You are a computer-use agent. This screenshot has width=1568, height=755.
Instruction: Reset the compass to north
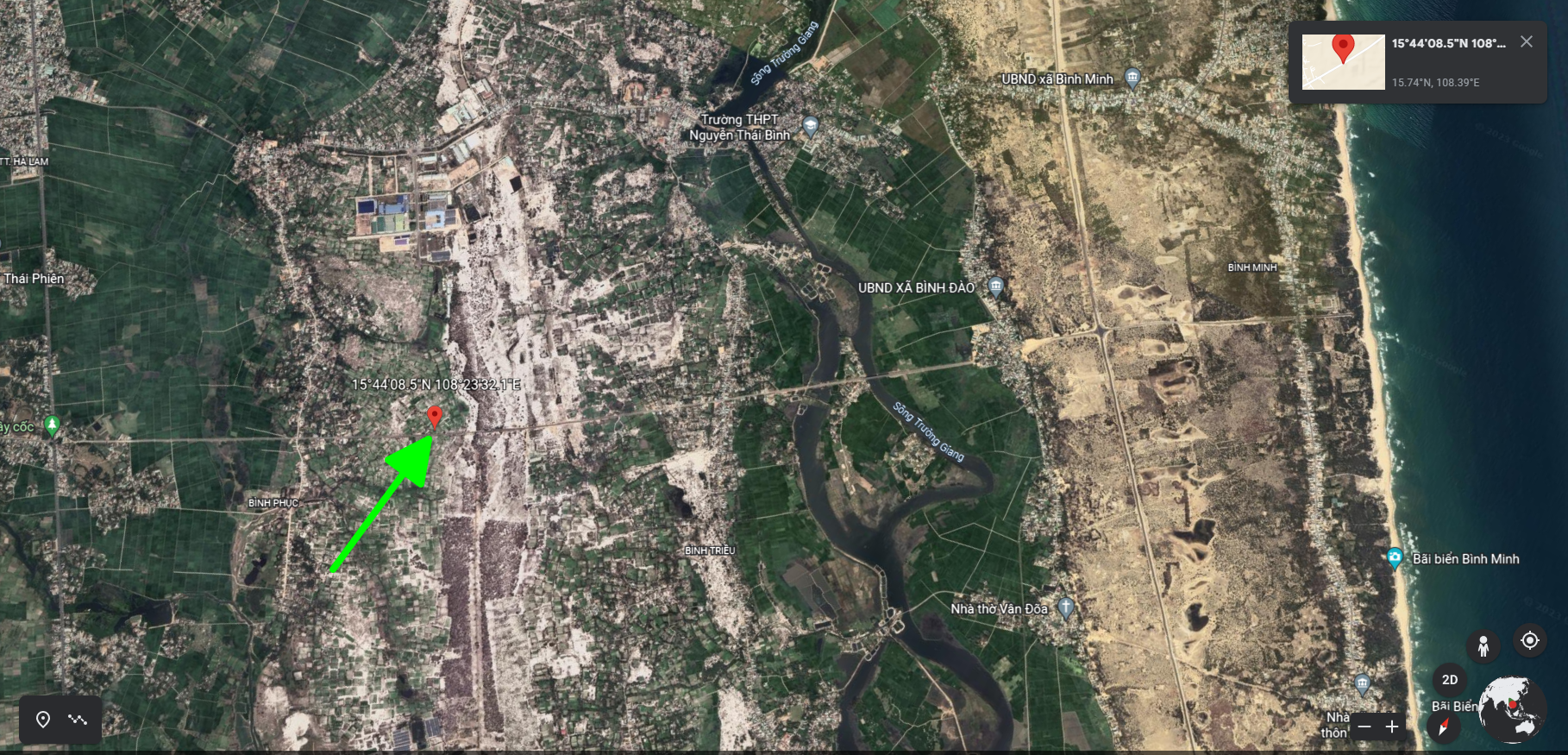coord(1443,727)
